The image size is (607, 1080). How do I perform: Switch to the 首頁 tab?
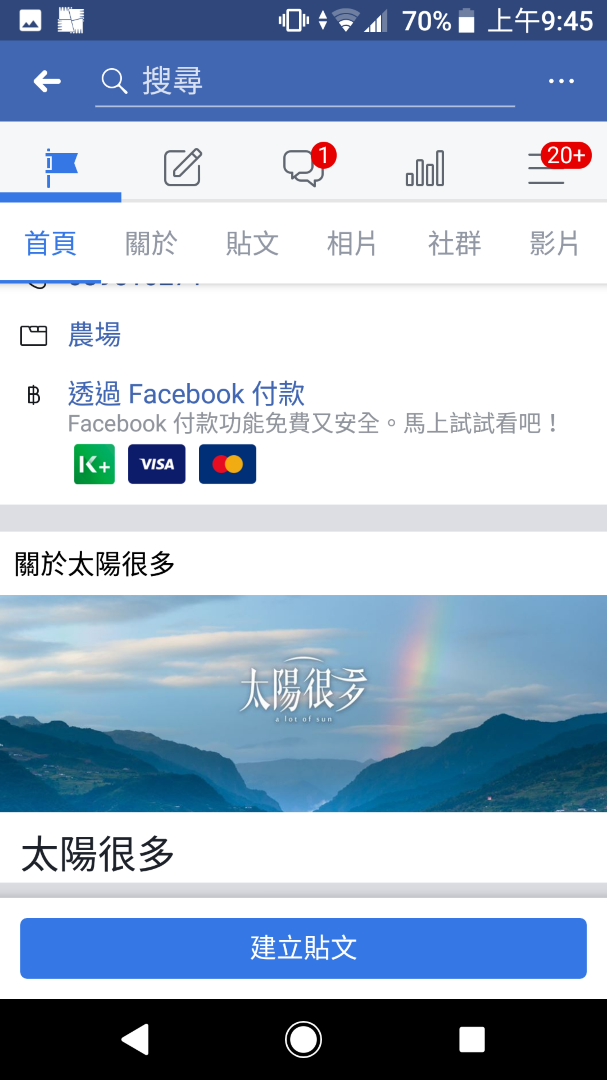[51, 243]
